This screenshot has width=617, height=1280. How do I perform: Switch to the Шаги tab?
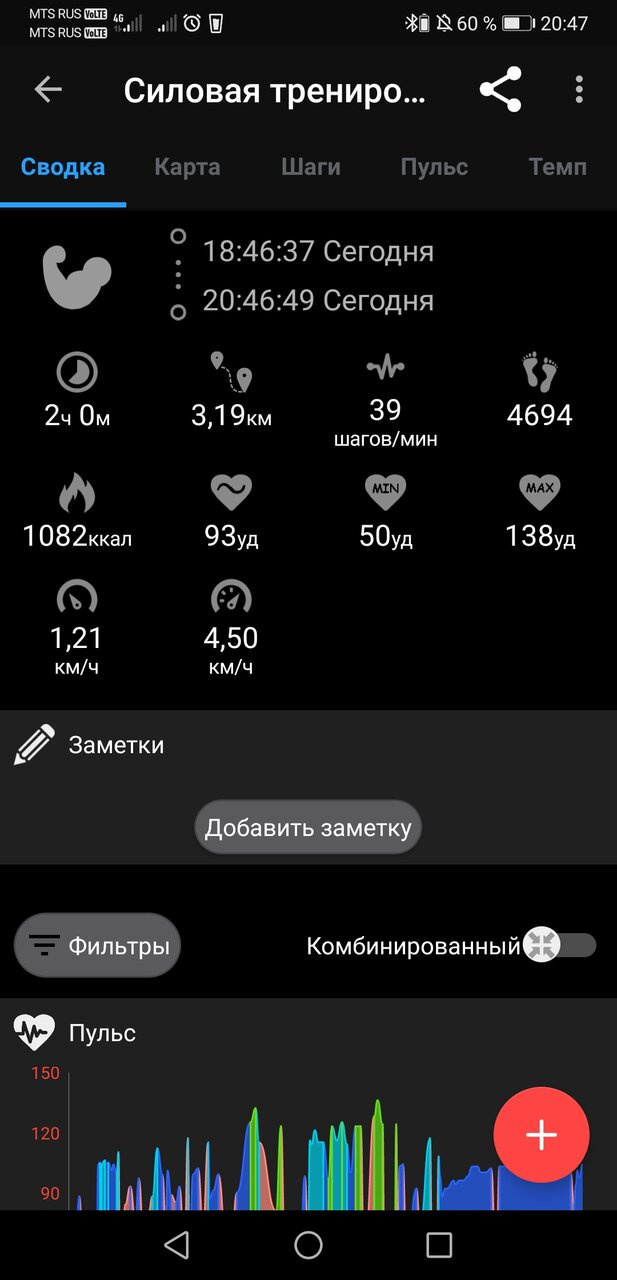[311, 167]
